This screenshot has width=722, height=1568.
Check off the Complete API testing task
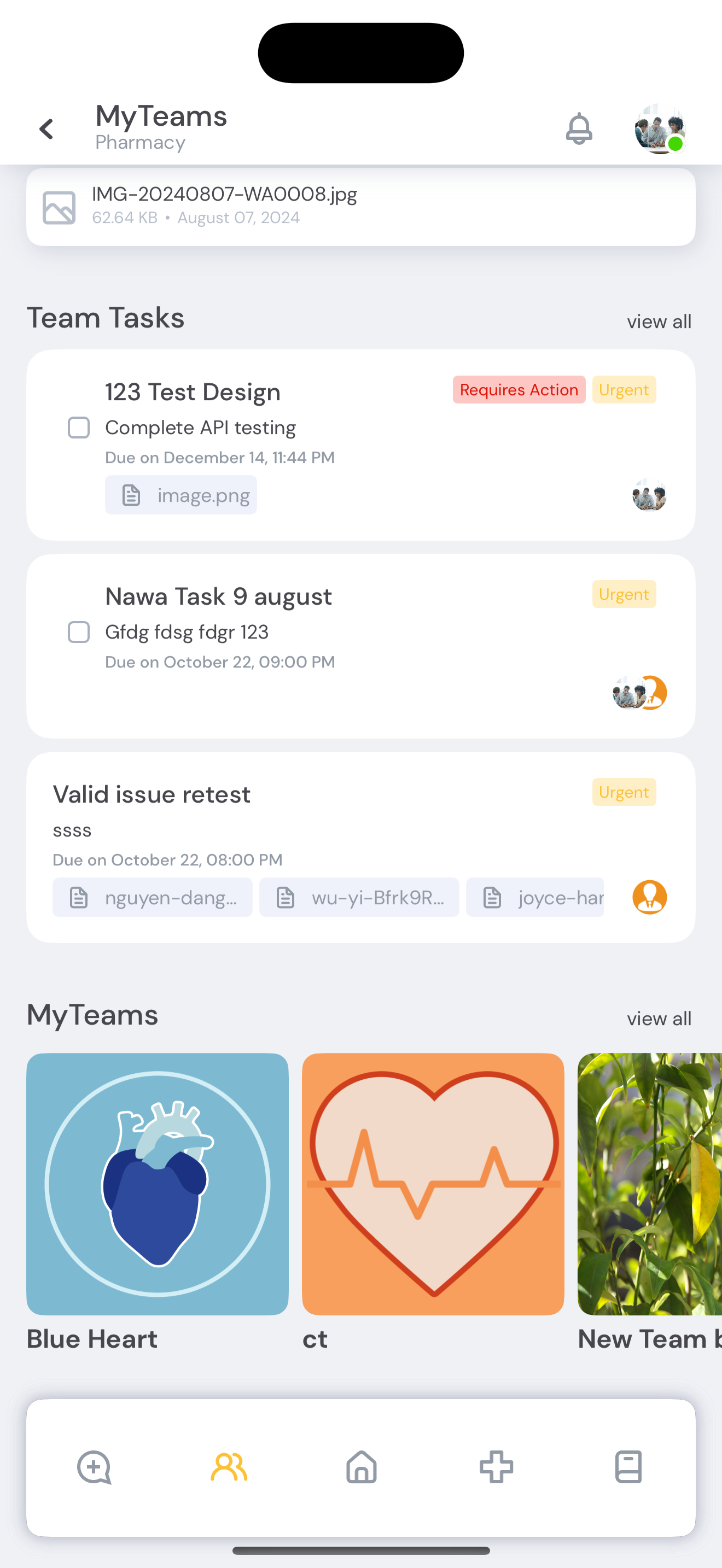(x=79, y=428)
